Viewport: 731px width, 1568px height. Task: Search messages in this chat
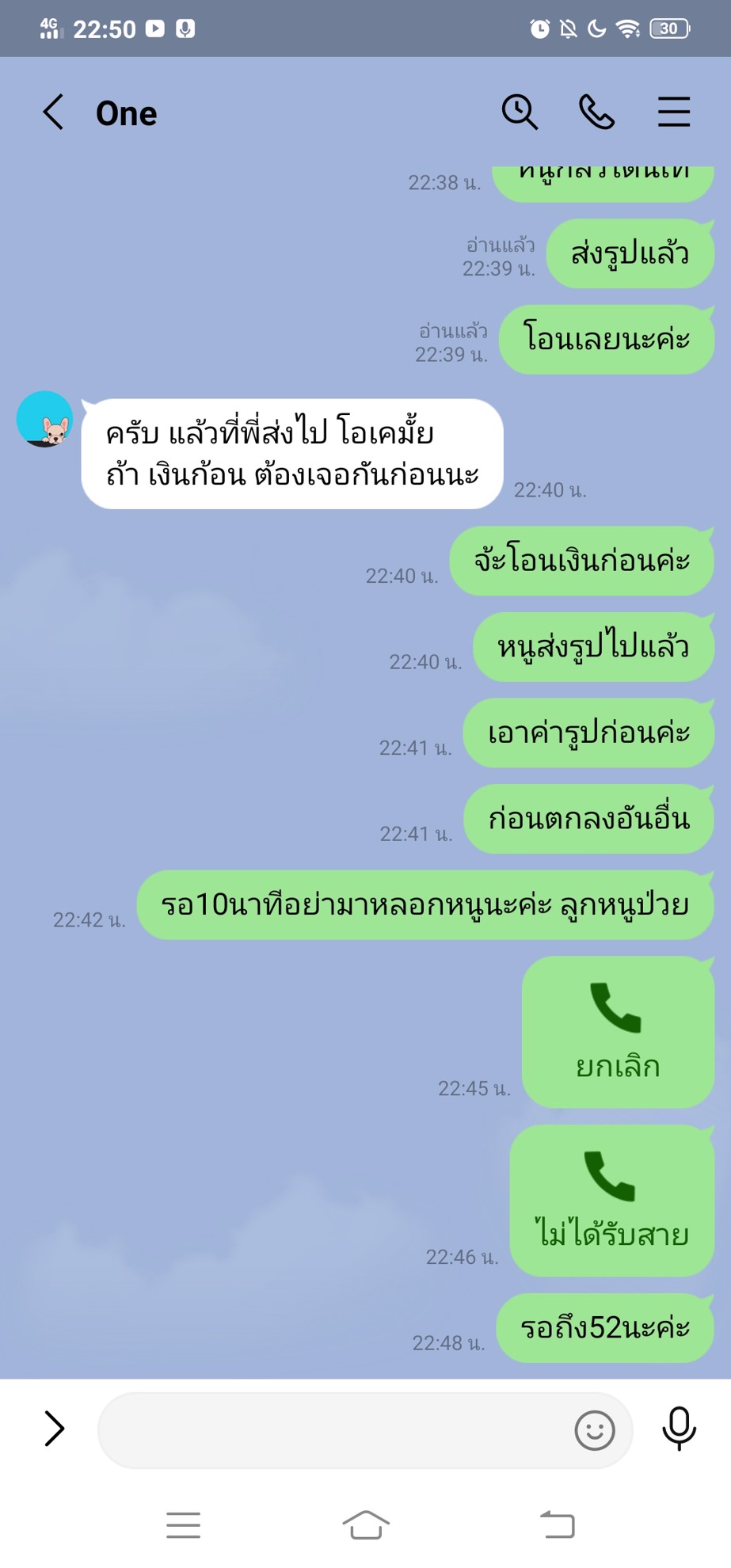tap(520, 112)
